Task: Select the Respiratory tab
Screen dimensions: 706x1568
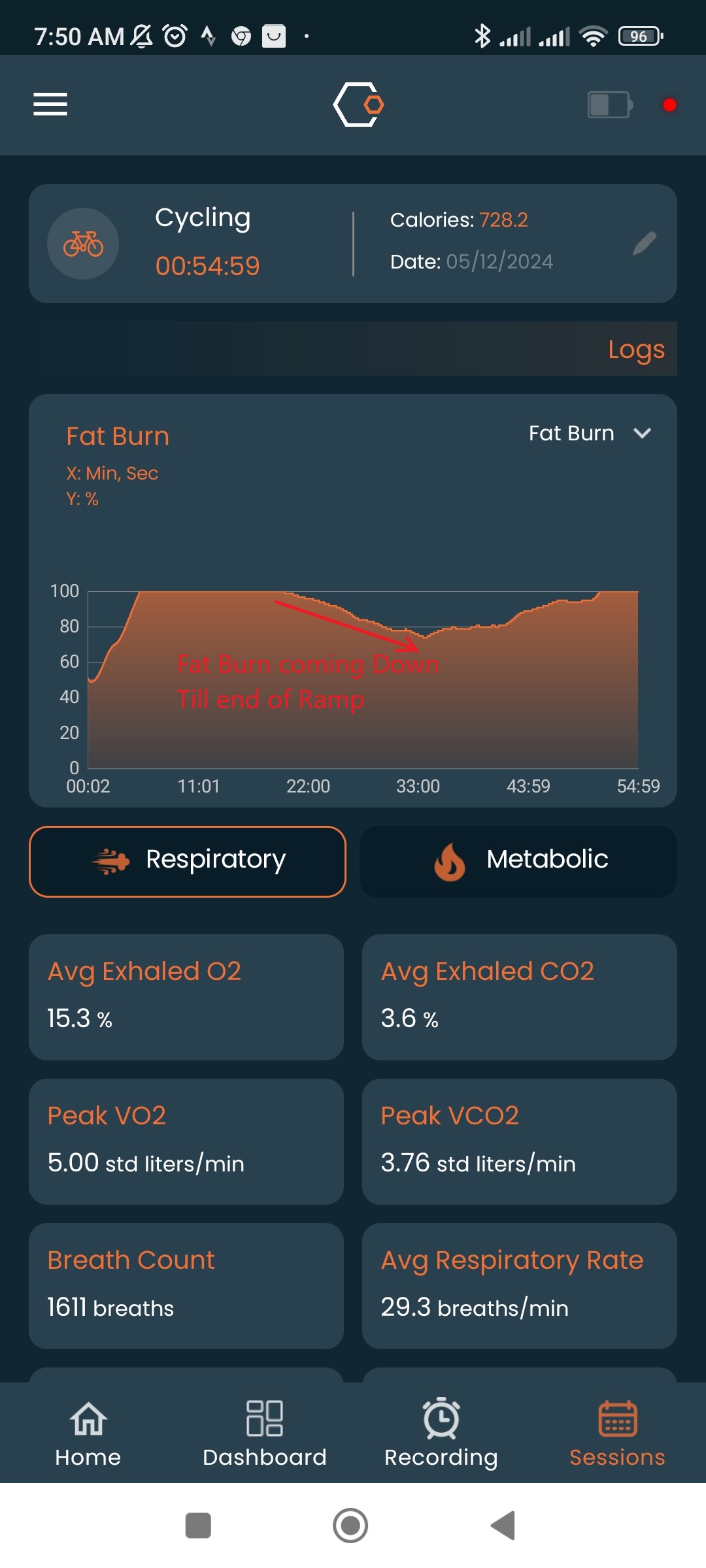Action: pyautogui.click(x=188, y=861)
